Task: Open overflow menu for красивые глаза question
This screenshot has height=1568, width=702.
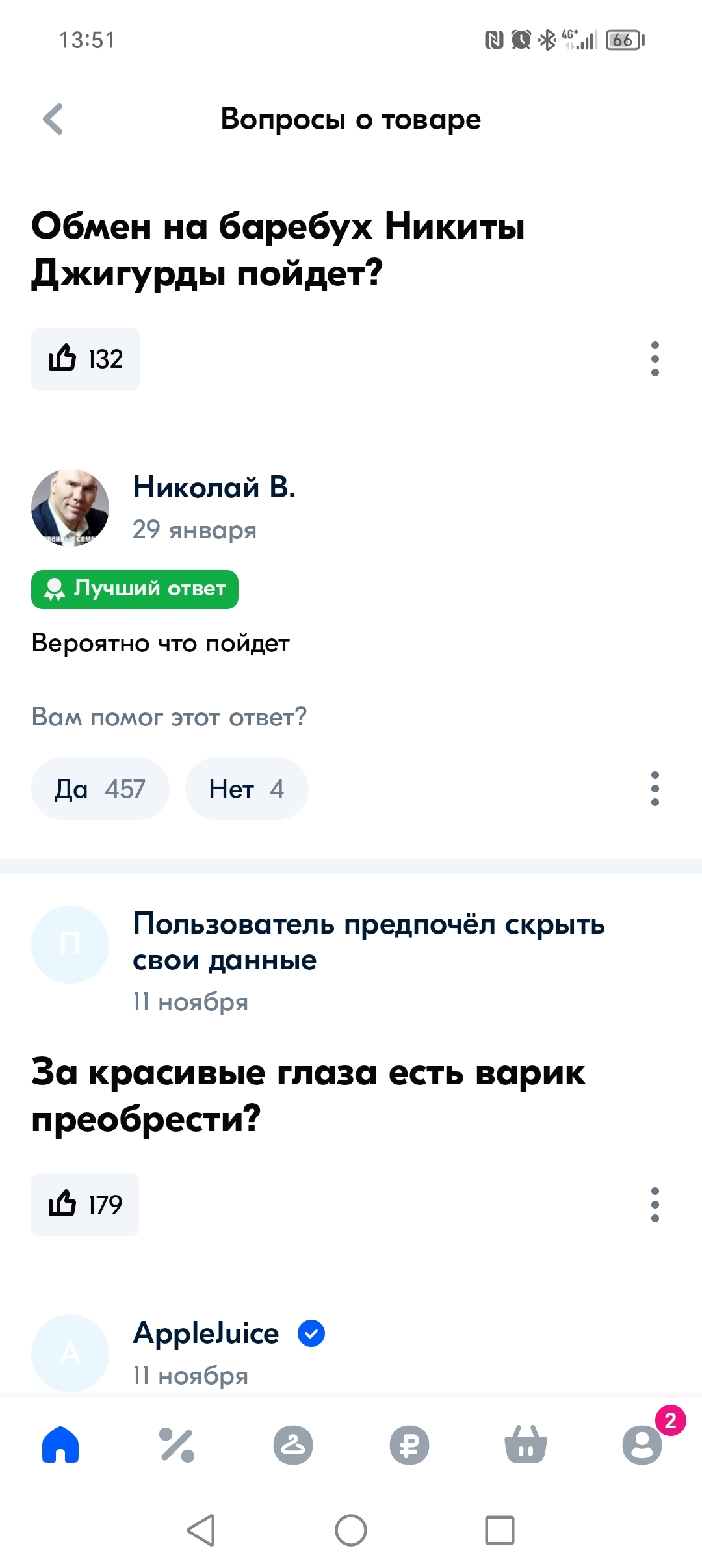Action: (655, 1205)
